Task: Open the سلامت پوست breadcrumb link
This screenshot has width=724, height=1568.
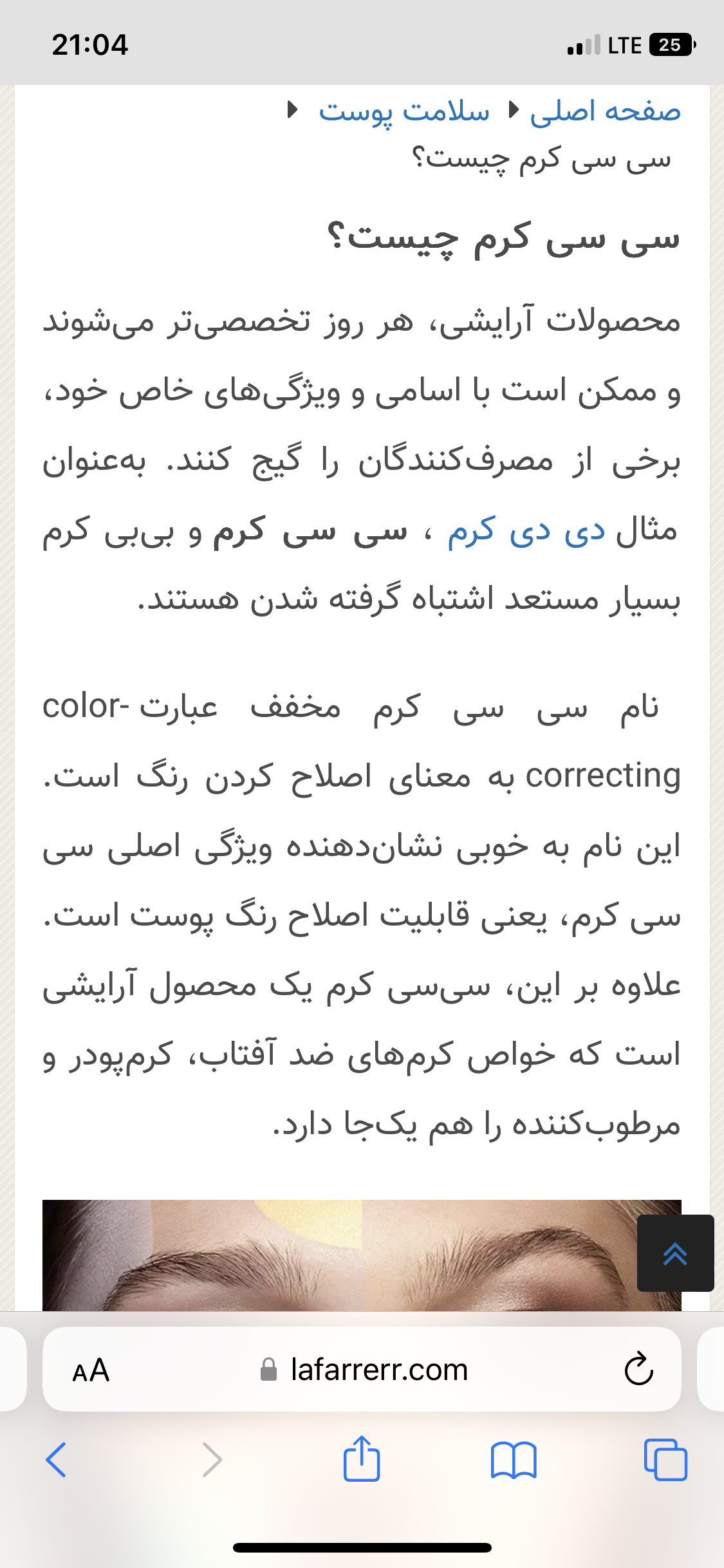Action: (x=404, y=111)
